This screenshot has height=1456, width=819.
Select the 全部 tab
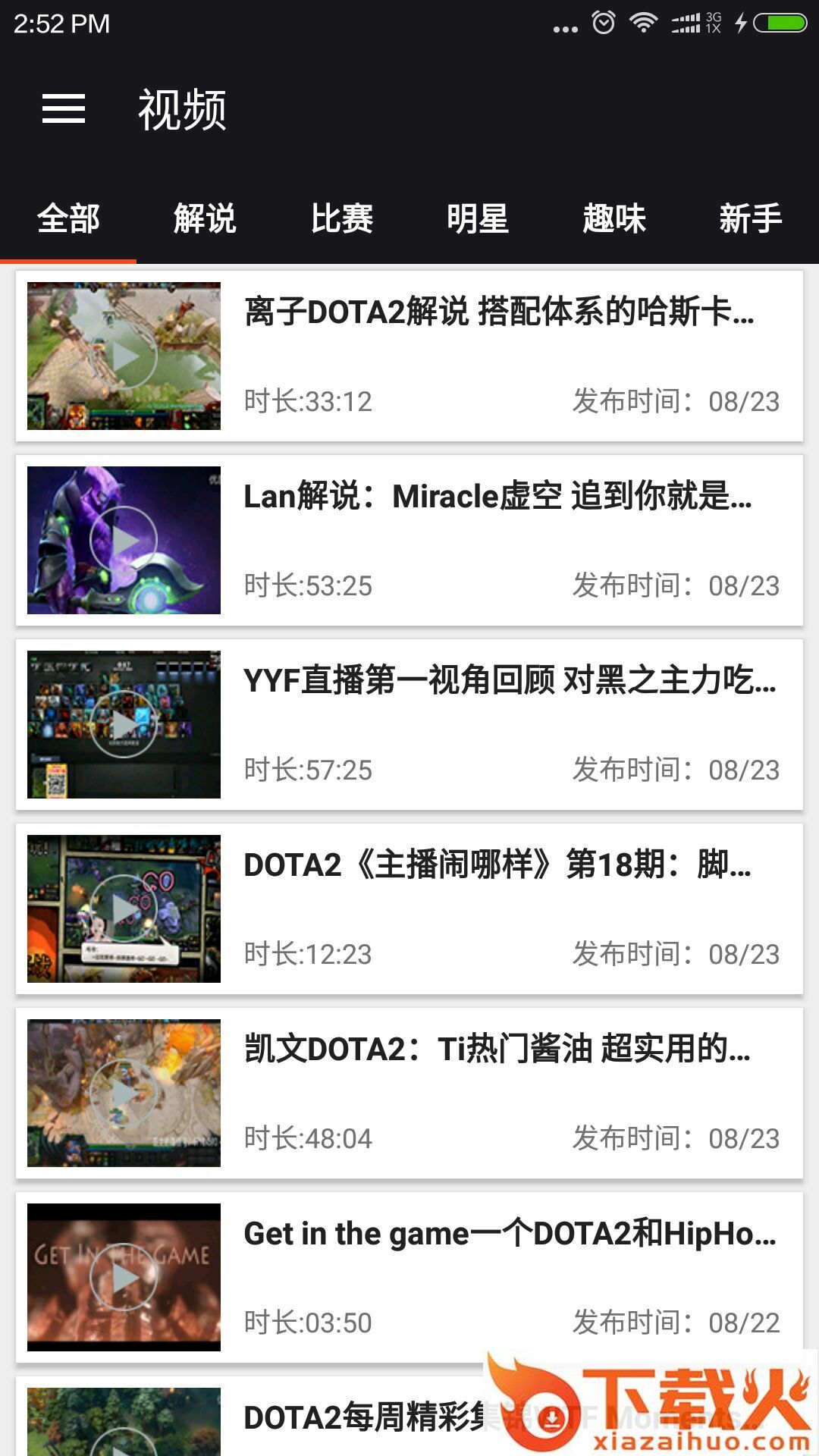click(68, 218)
